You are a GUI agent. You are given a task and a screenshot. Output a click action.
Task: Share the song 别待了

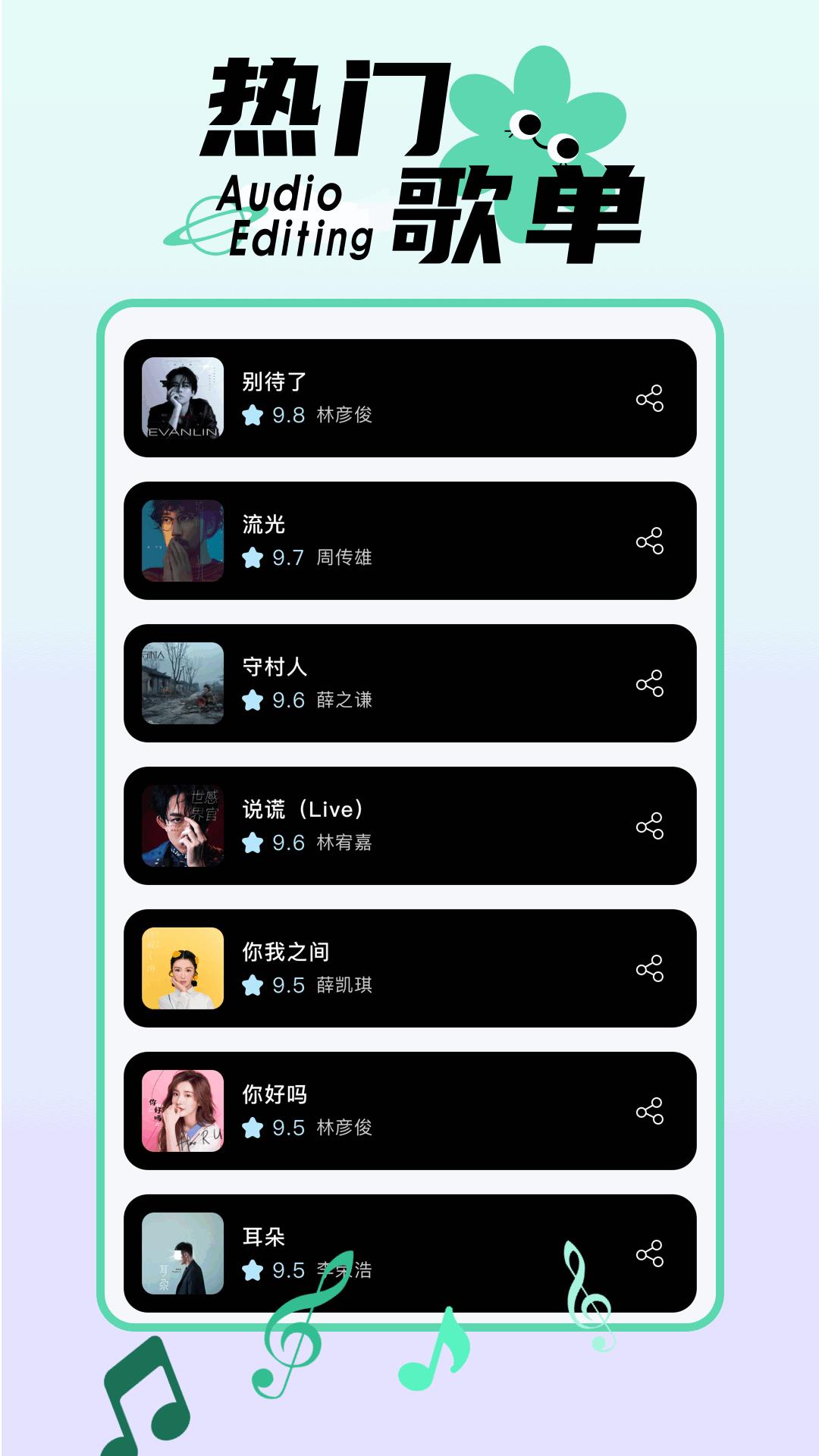(x=648, y=397)
